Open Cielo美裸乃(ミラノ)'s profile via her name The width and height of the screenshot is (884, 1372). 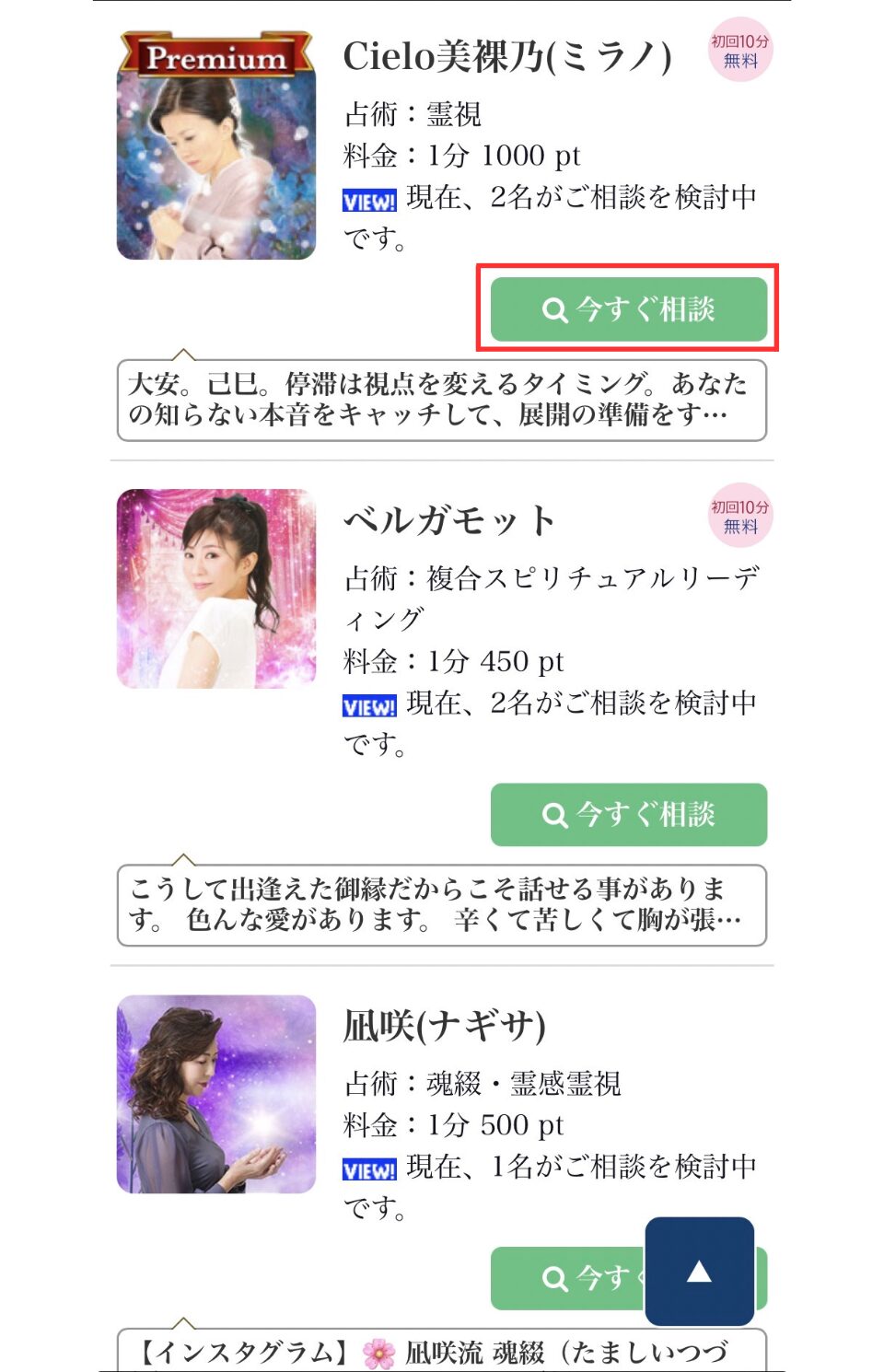point(510,57)
